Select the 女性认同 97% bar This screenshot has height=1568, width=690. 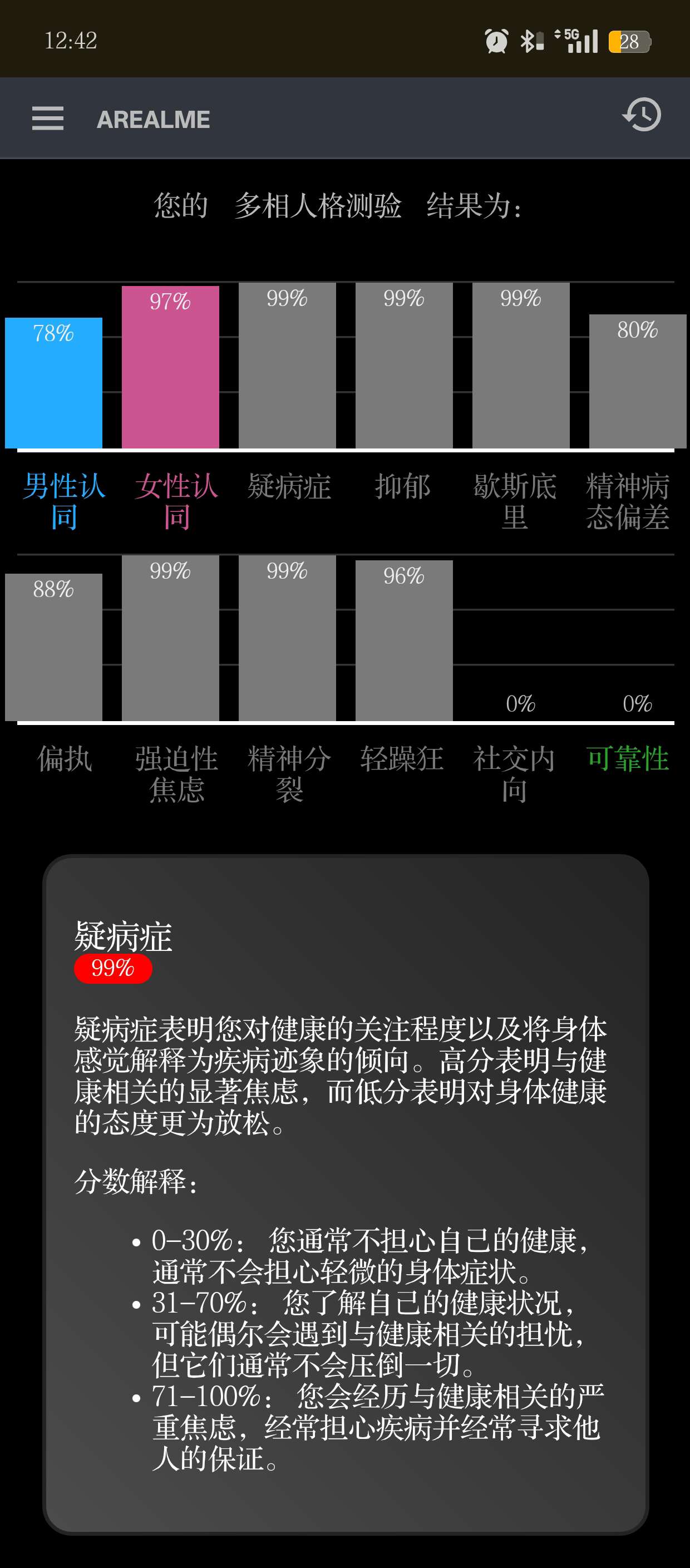pyautogui.click(x=170, y=367)
